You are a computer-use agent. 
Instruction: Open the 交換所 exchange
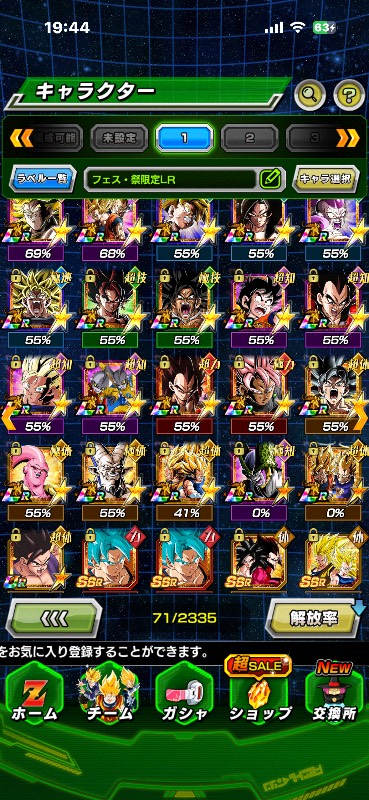[334, 695]
